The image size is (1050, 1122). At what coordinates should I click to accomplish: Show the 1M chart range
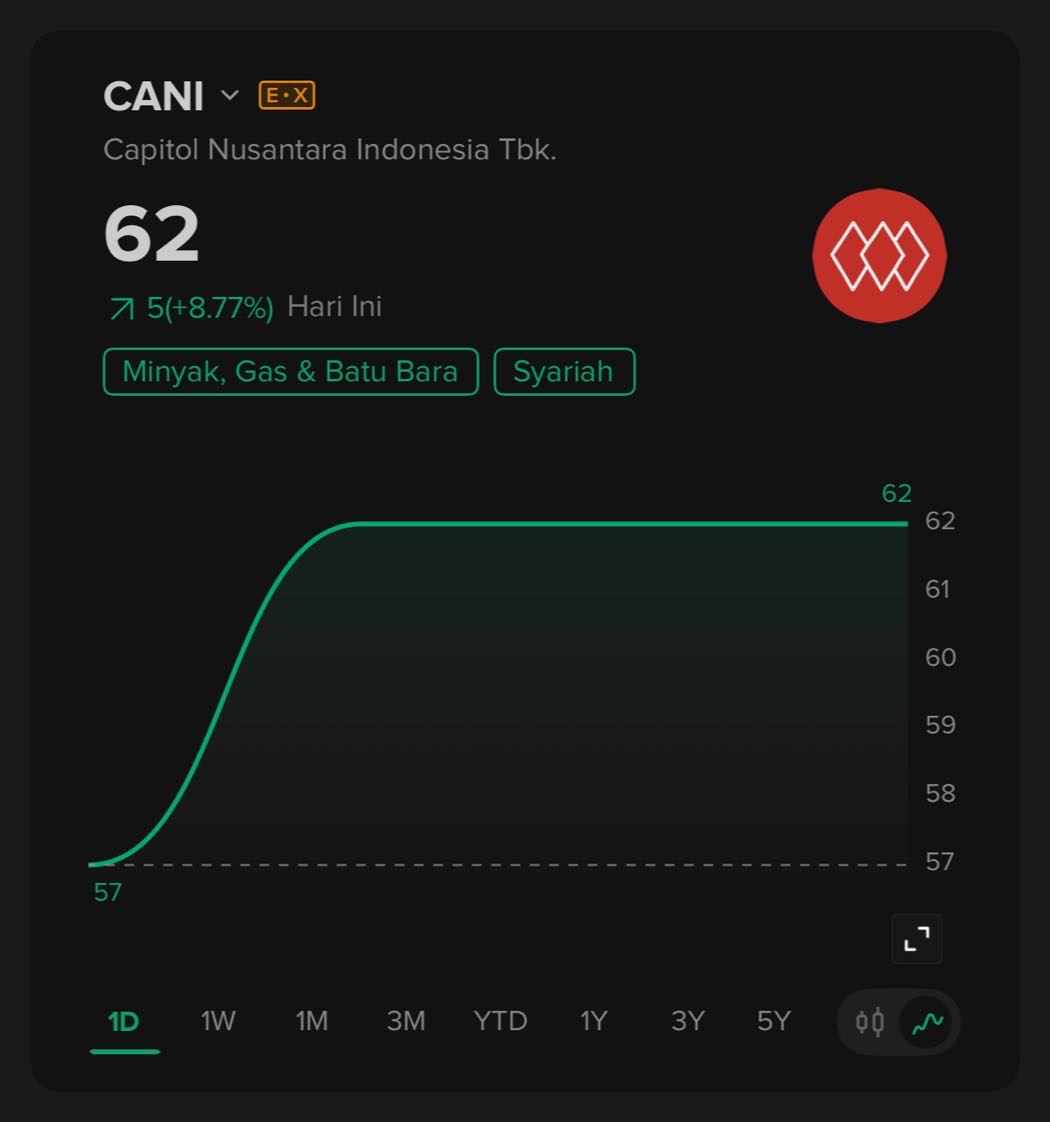(312, 1021)
